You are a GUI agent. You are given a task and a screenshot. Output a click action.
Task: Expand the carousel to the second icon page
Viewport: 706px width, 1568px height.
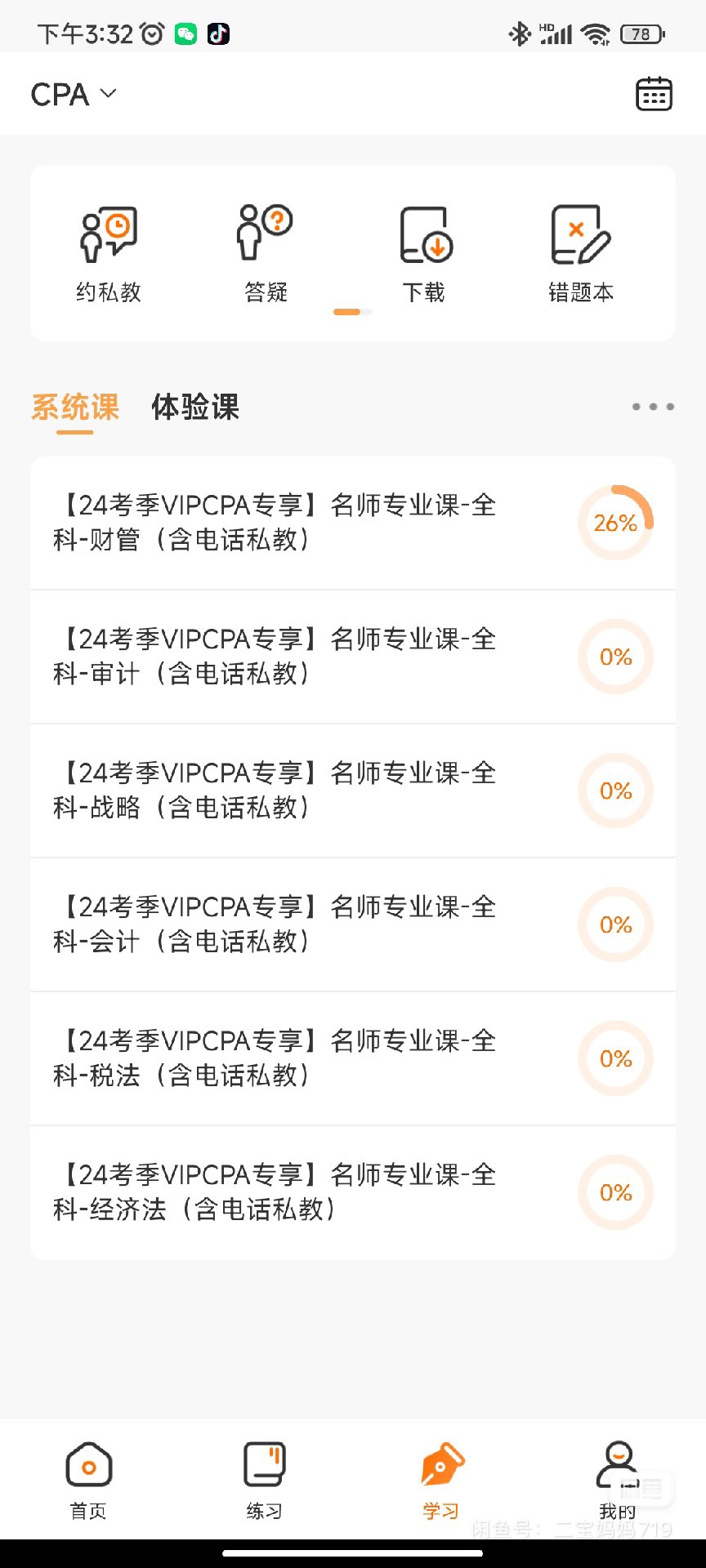(x=367, y=312)
